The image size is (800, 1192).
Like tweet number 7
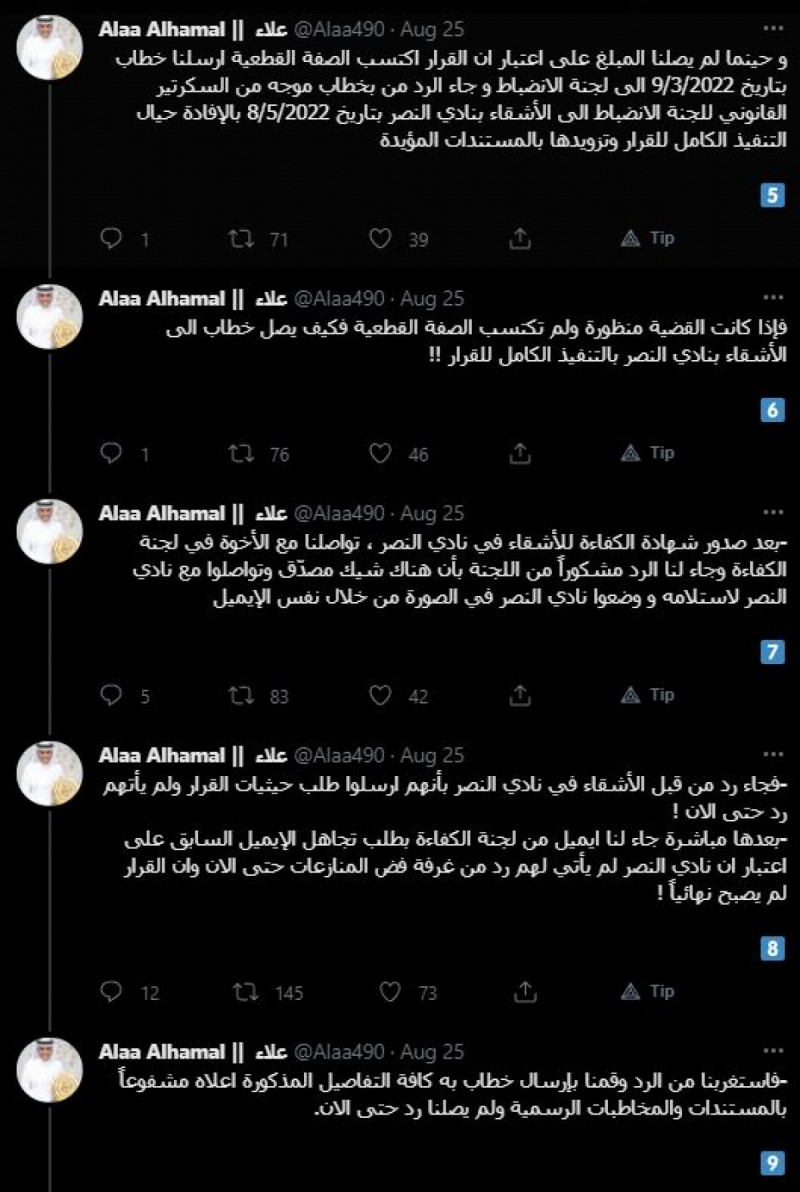click(x=380, y=693)
